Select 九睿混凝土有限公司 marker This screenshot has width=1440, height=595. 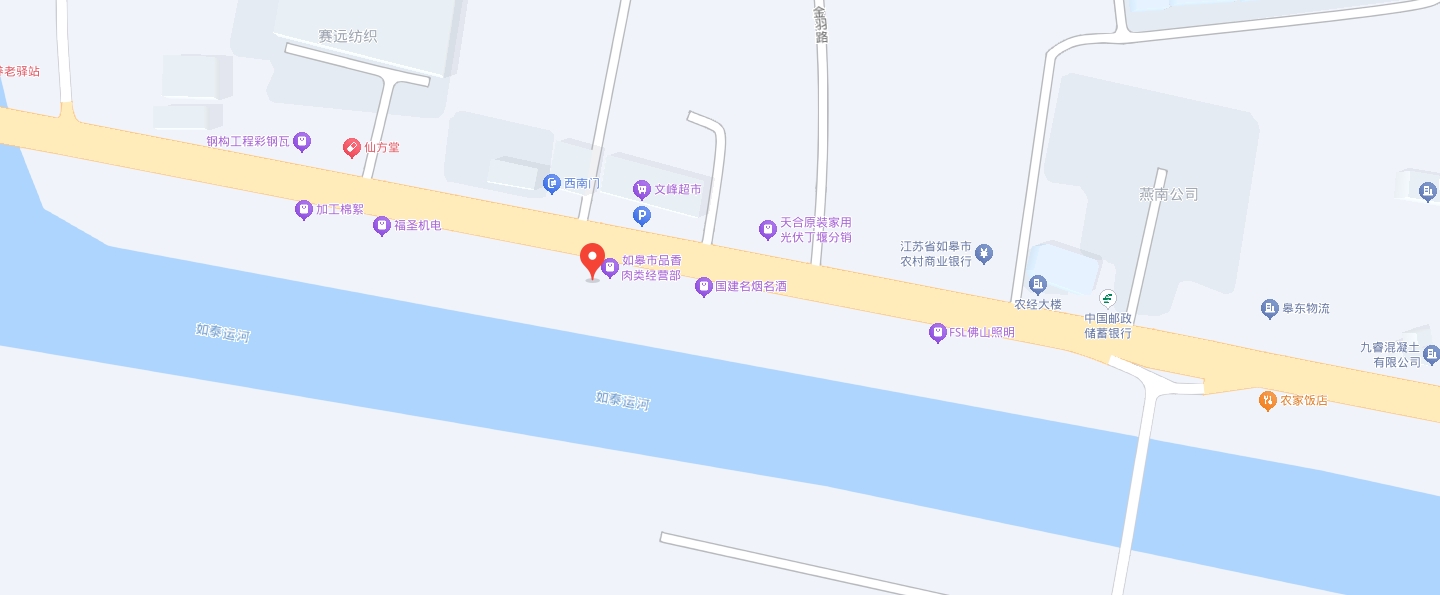coord(1431,354)
